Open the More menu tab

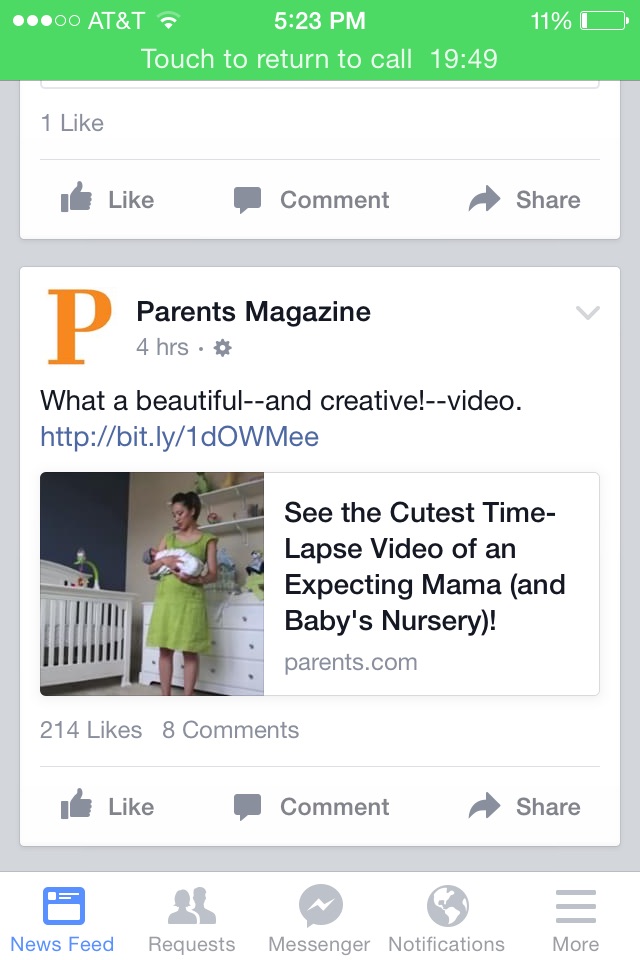(575, 920)
